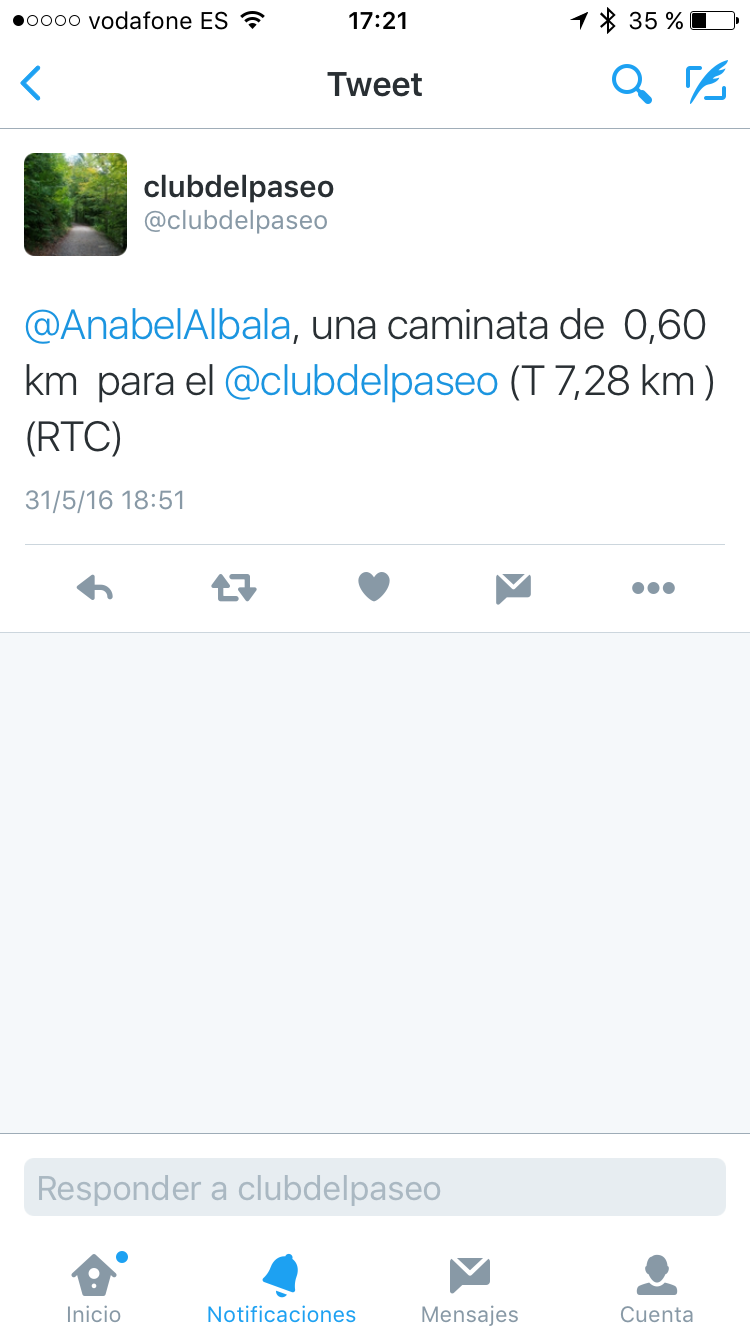Open clubdelpaseo's profile picture
The width and height of the screenshot is (750, 1334).
[x=75, y=204]
